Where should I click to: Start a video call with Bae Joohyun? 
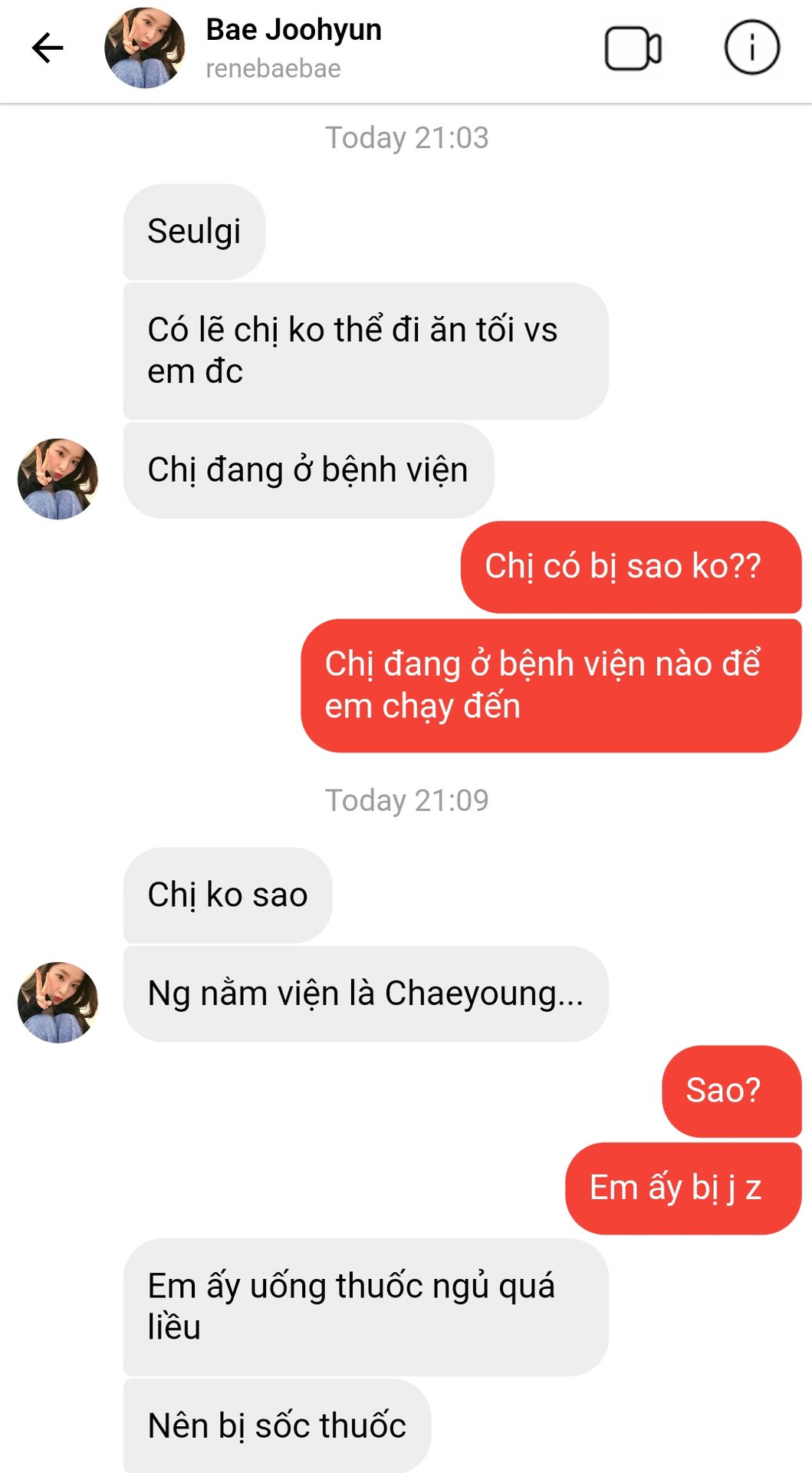pos(633,48)
